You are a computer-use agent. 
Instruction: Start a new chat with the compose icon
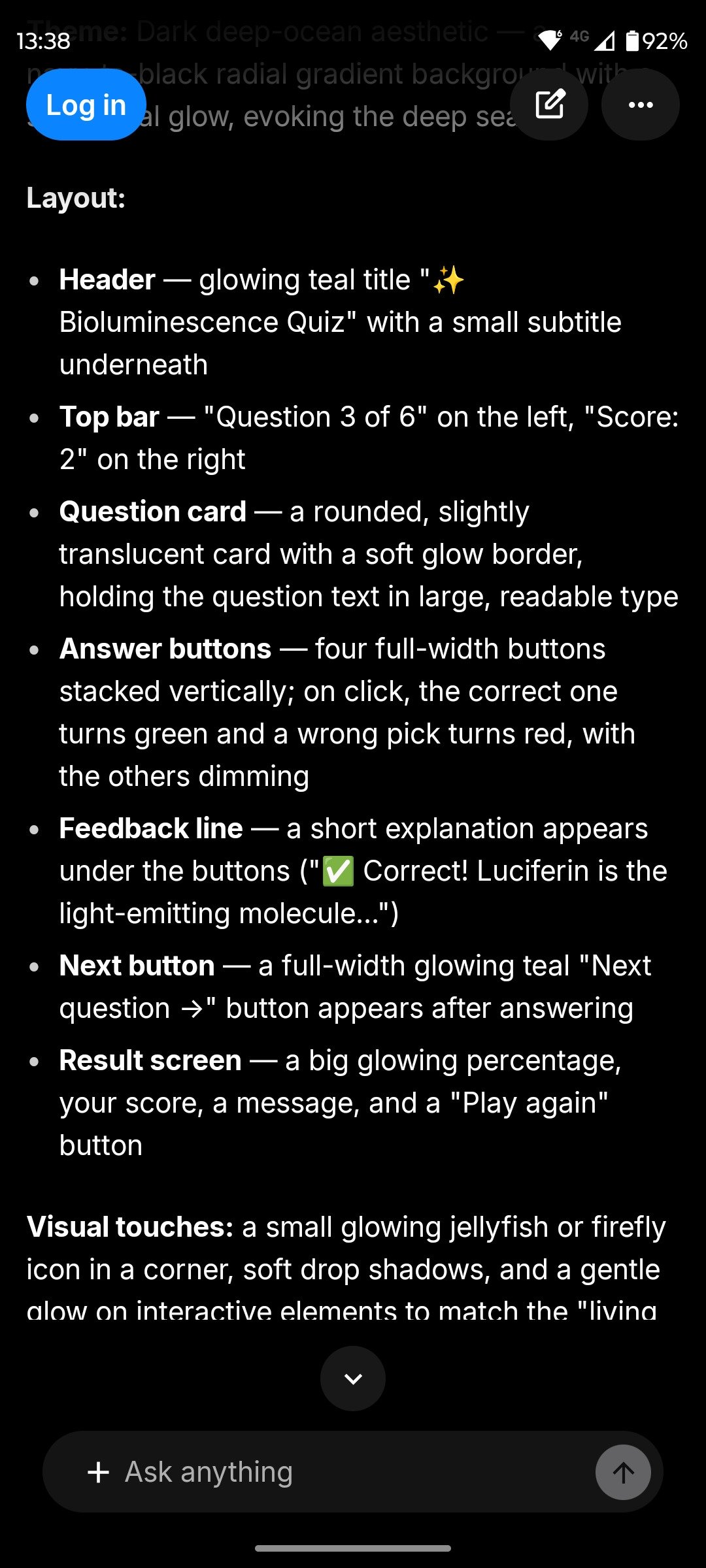[x=549, y=105]
